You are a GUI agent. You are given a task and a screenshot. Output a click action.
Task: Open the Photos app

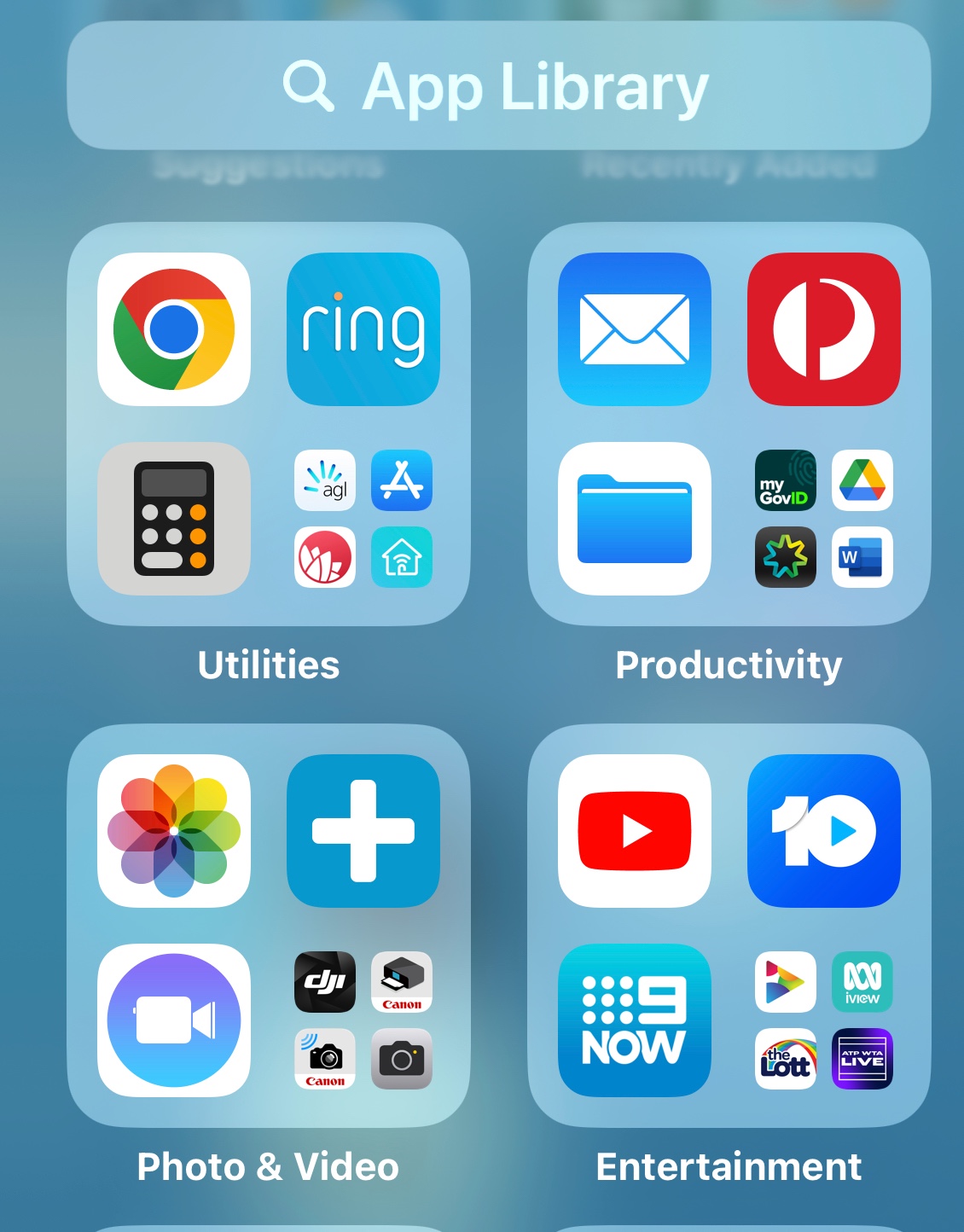[174, 831]
